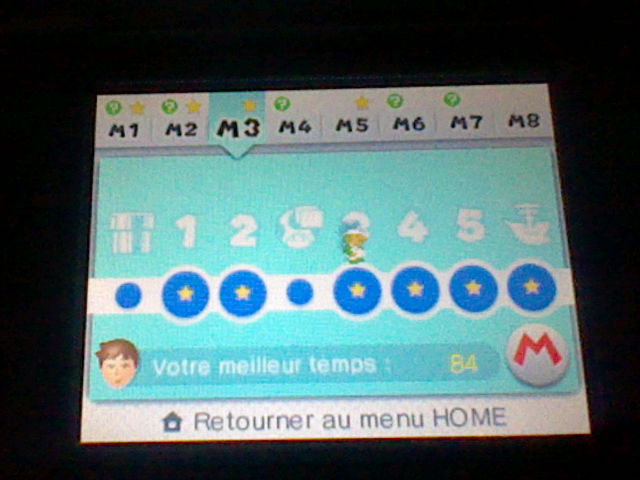Screen dimensions: 640x480
Task: Go to the M6 world tab
Action: pyautogui.click(x=408, y=125)
